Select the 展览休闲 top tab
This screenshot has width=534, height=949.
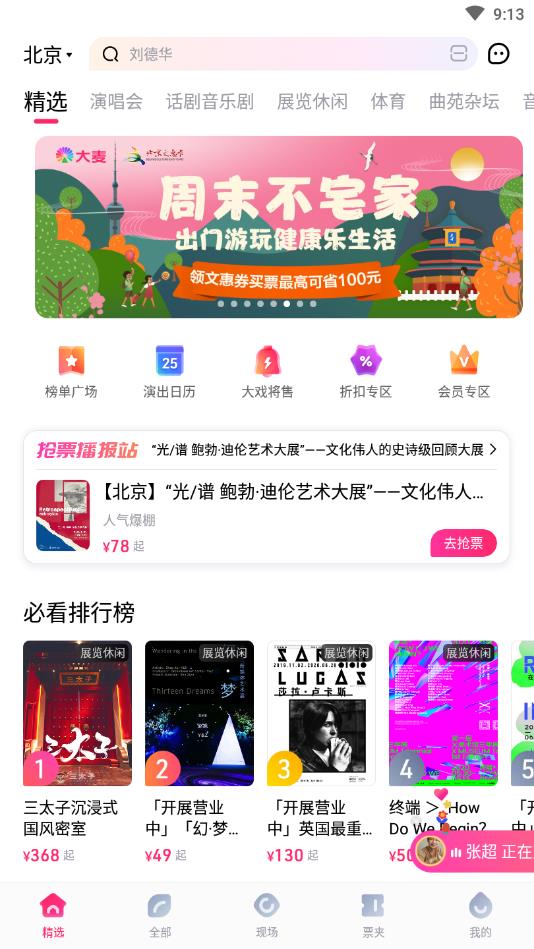point(312,101)
